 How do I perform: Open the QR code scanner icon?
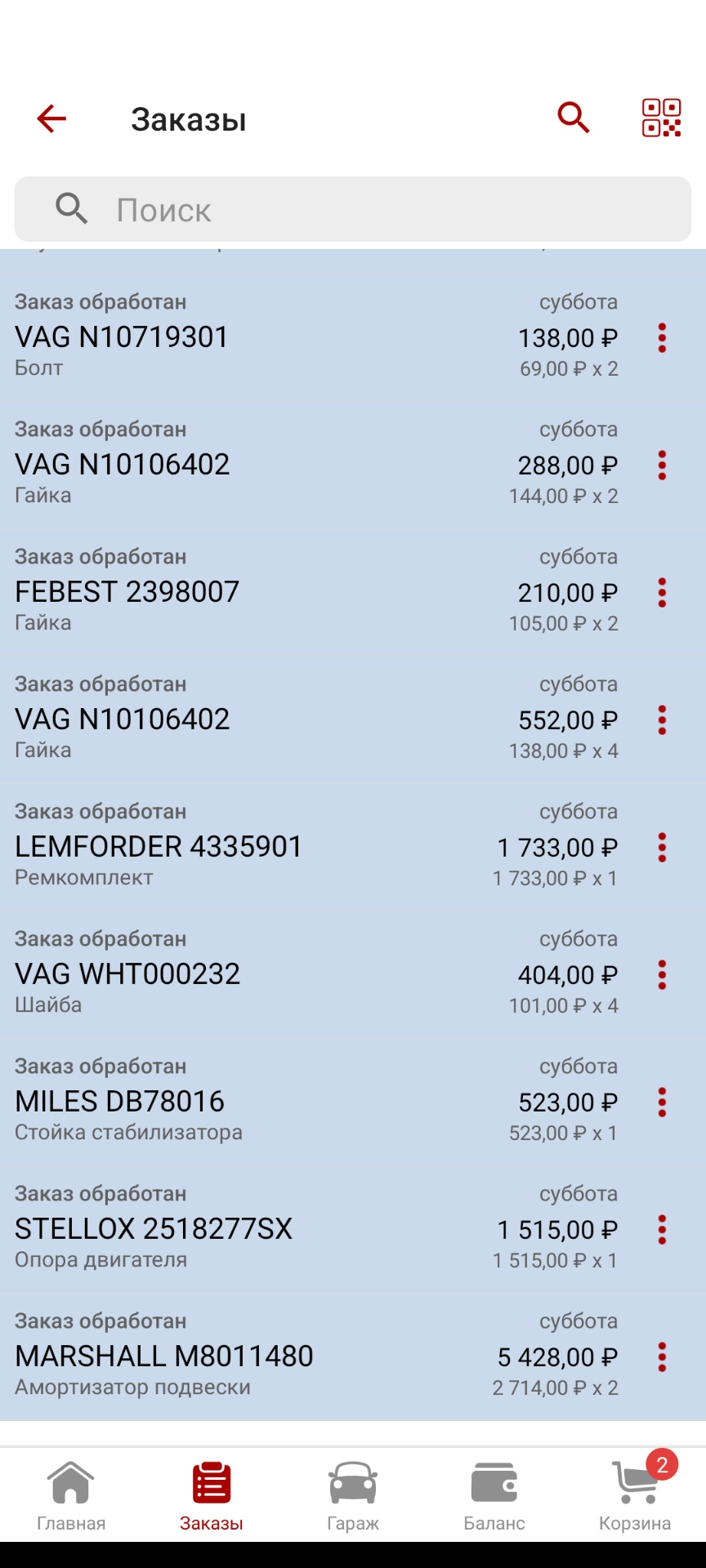tap(660, 118)
